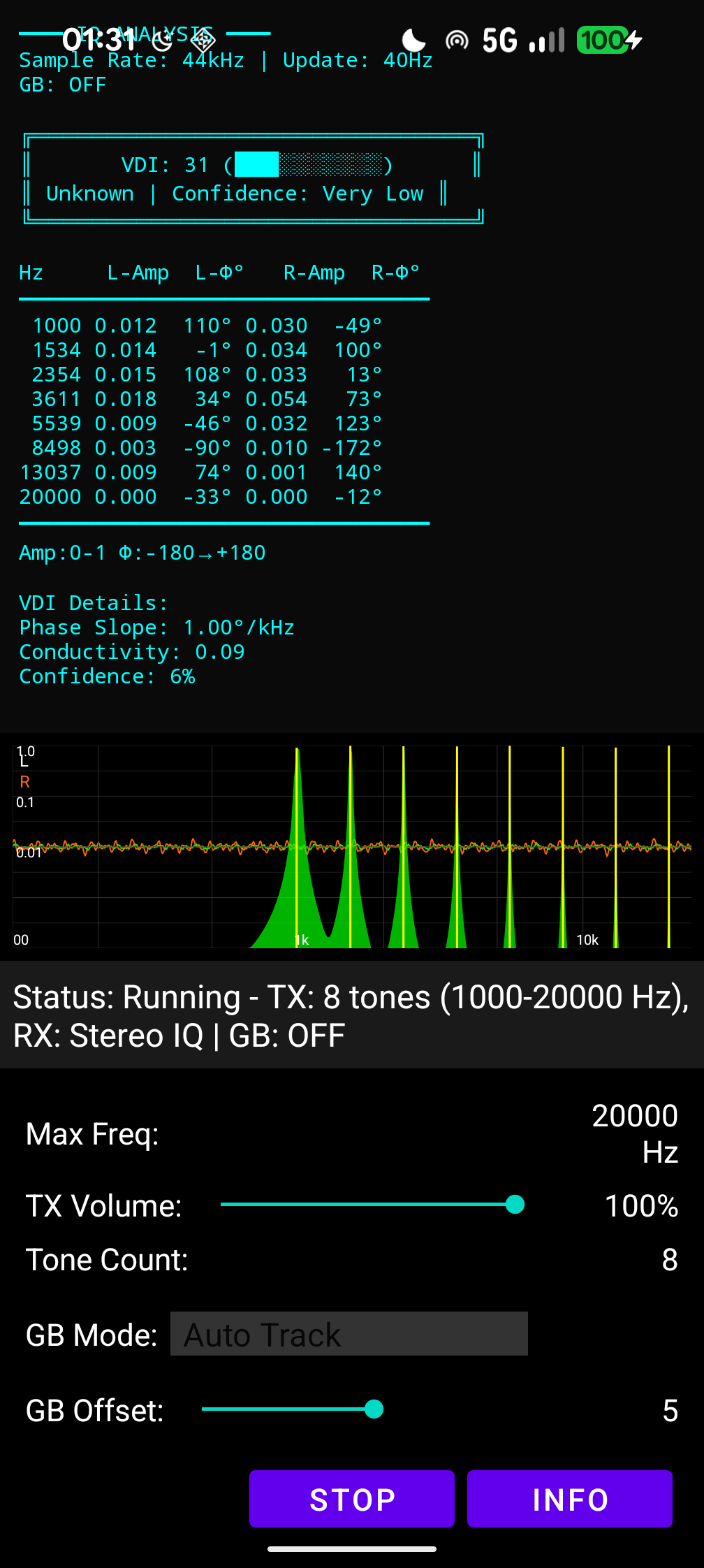Image resolution: width=704 pixels, height=1568 pixels.
Task: Tap the GB Offset slider
Action: pyautogui.click(x=292, y=1409)
